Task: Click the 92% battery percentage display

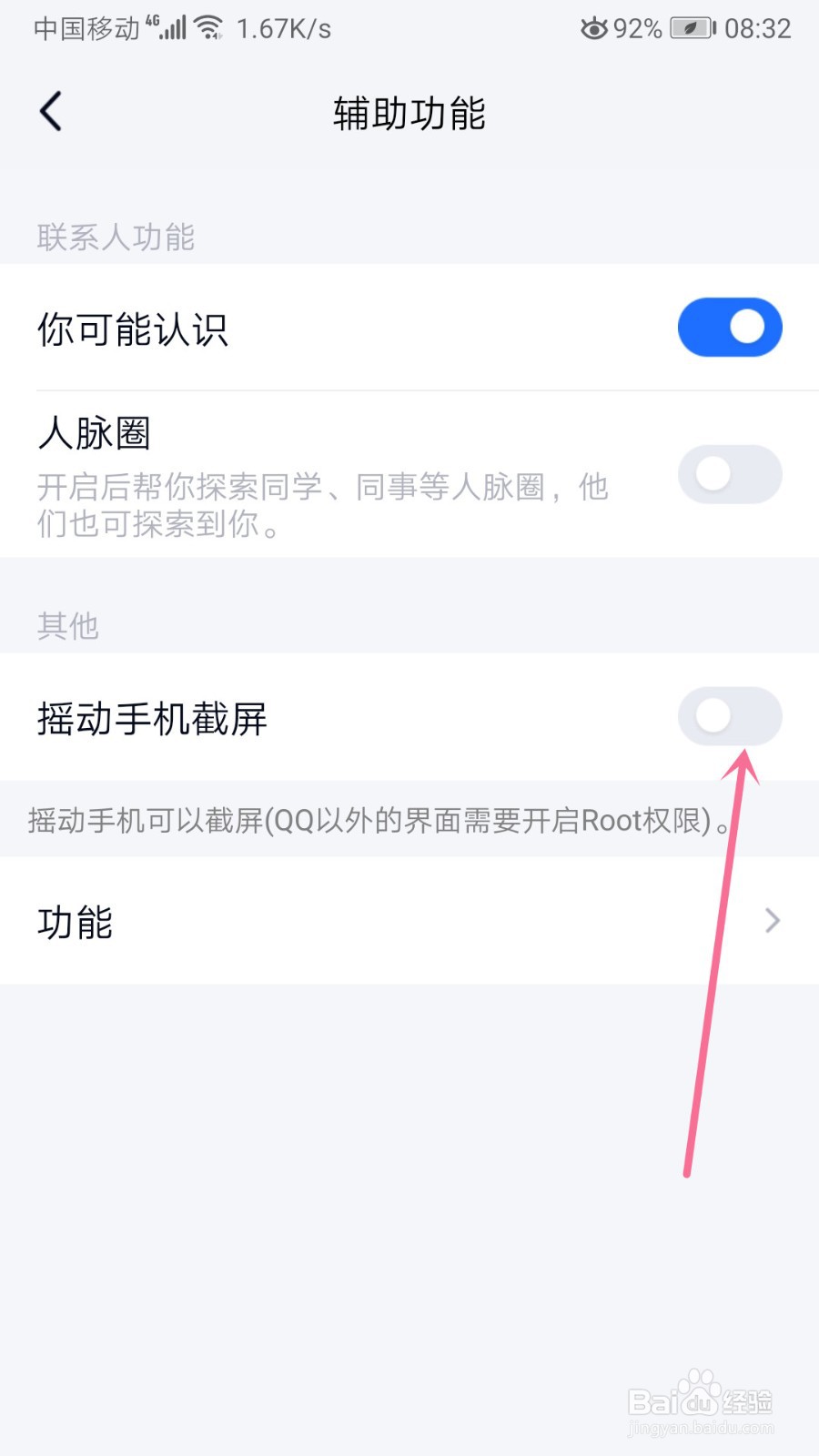Action: [x=637, y=27]
